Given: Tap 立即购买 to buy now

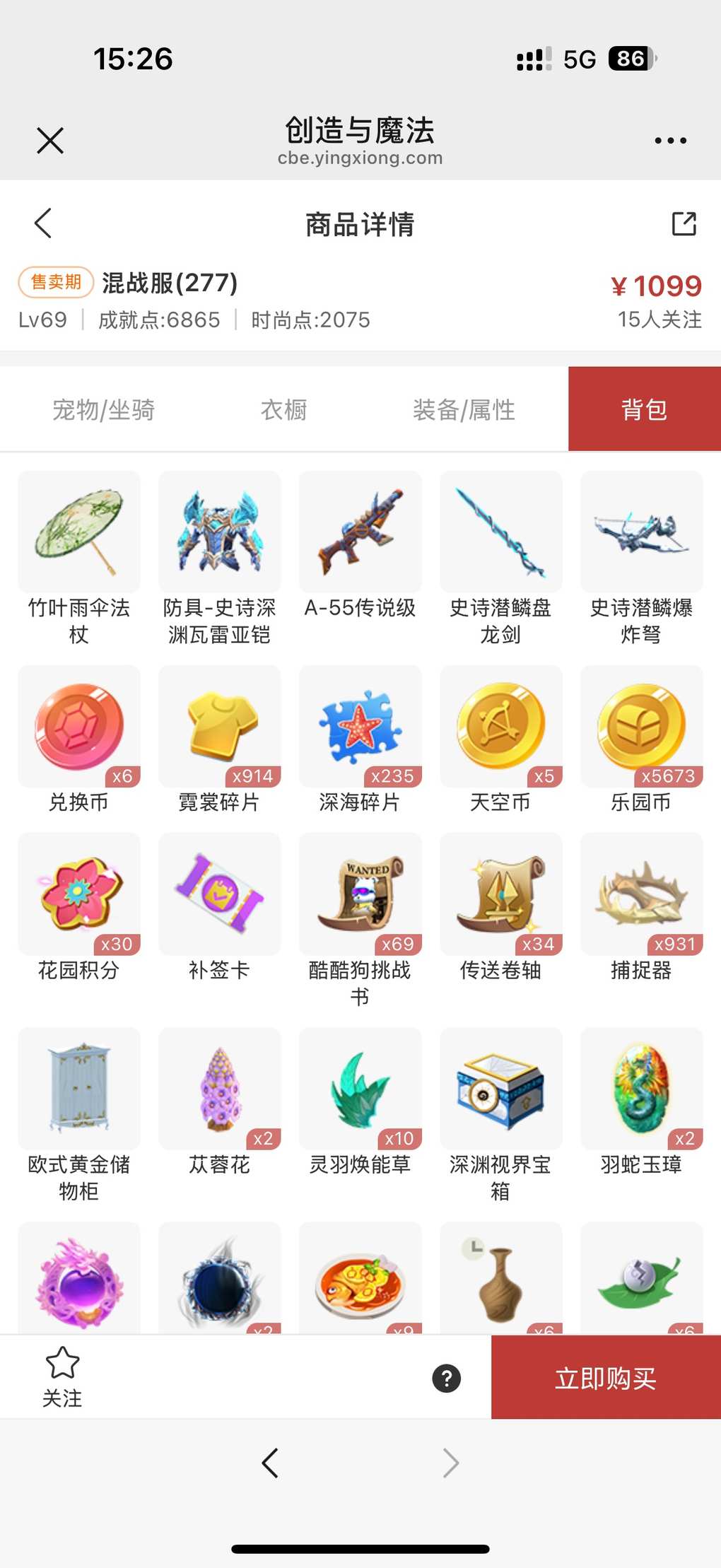Looking at the screenshot, I should [x=606, y=1378].
